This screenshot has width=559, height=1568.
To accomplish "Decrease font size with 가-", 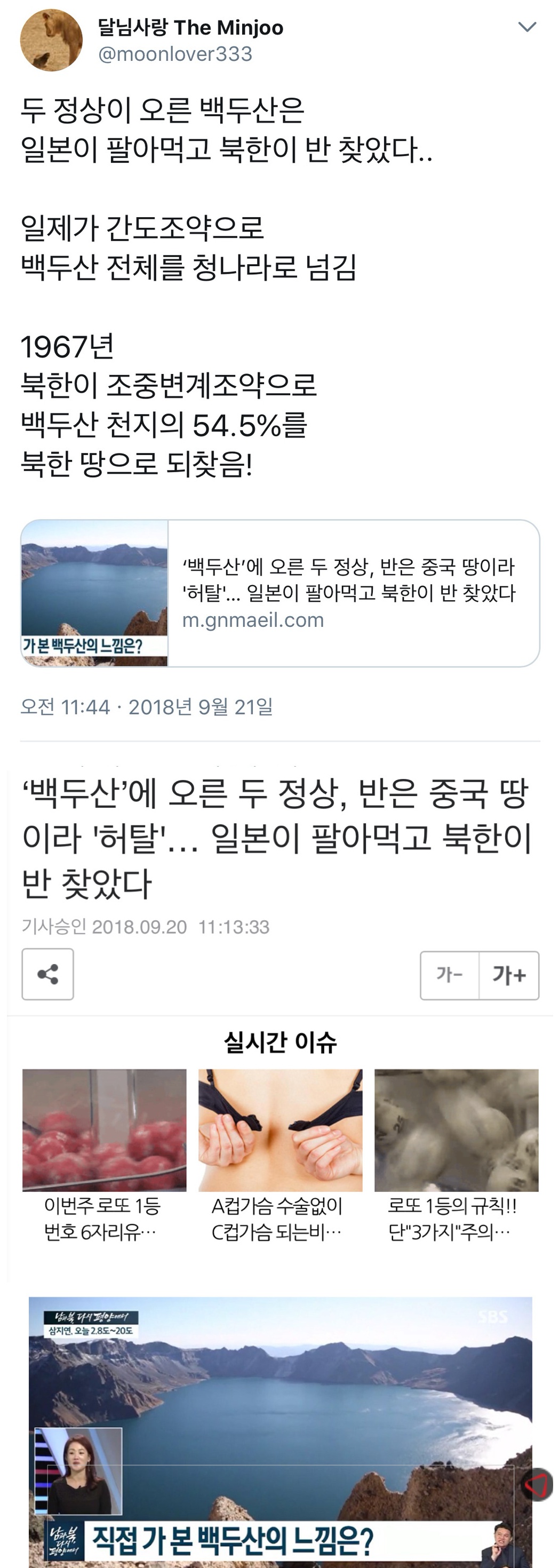I will click(x=450, y=975).
